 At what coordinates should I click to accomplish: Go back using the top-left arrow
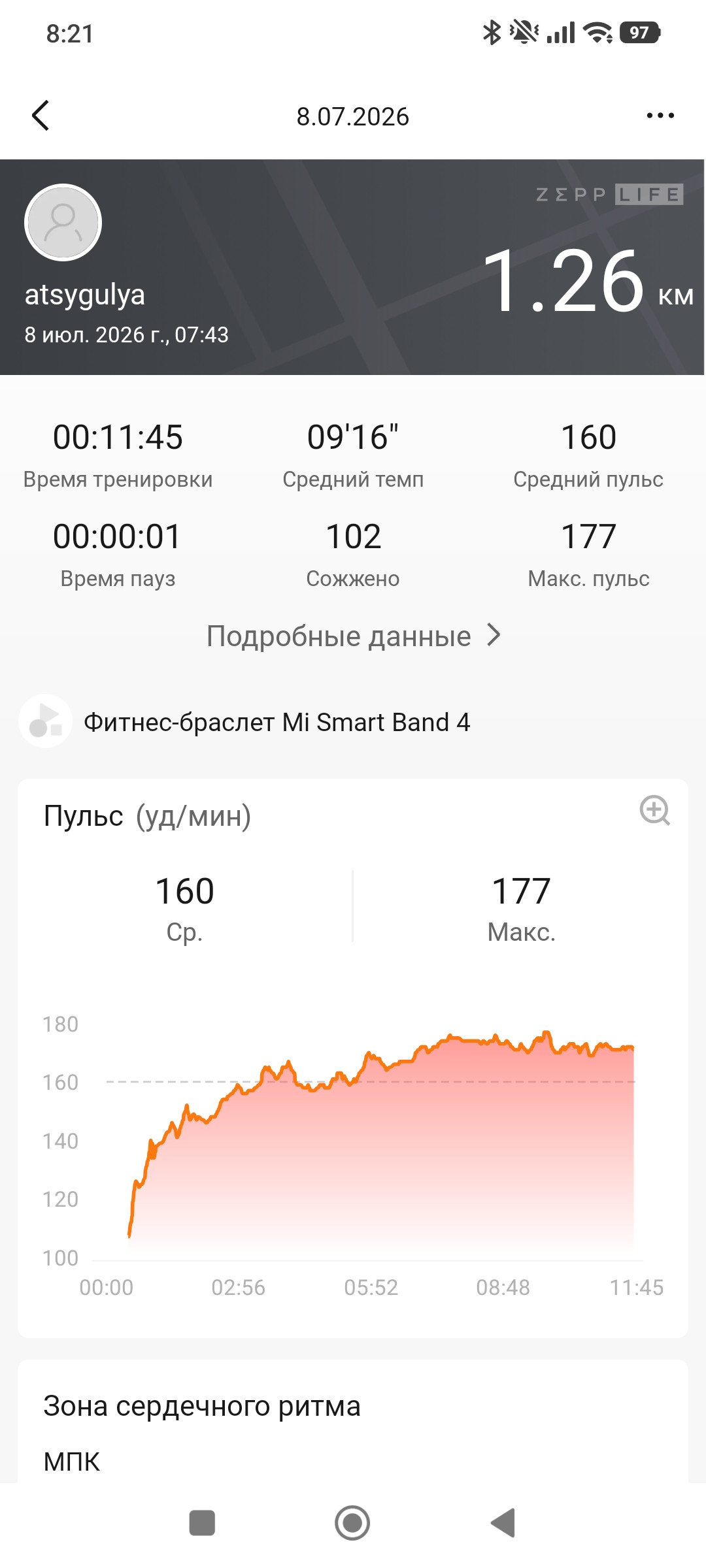(x=41, y=116)
